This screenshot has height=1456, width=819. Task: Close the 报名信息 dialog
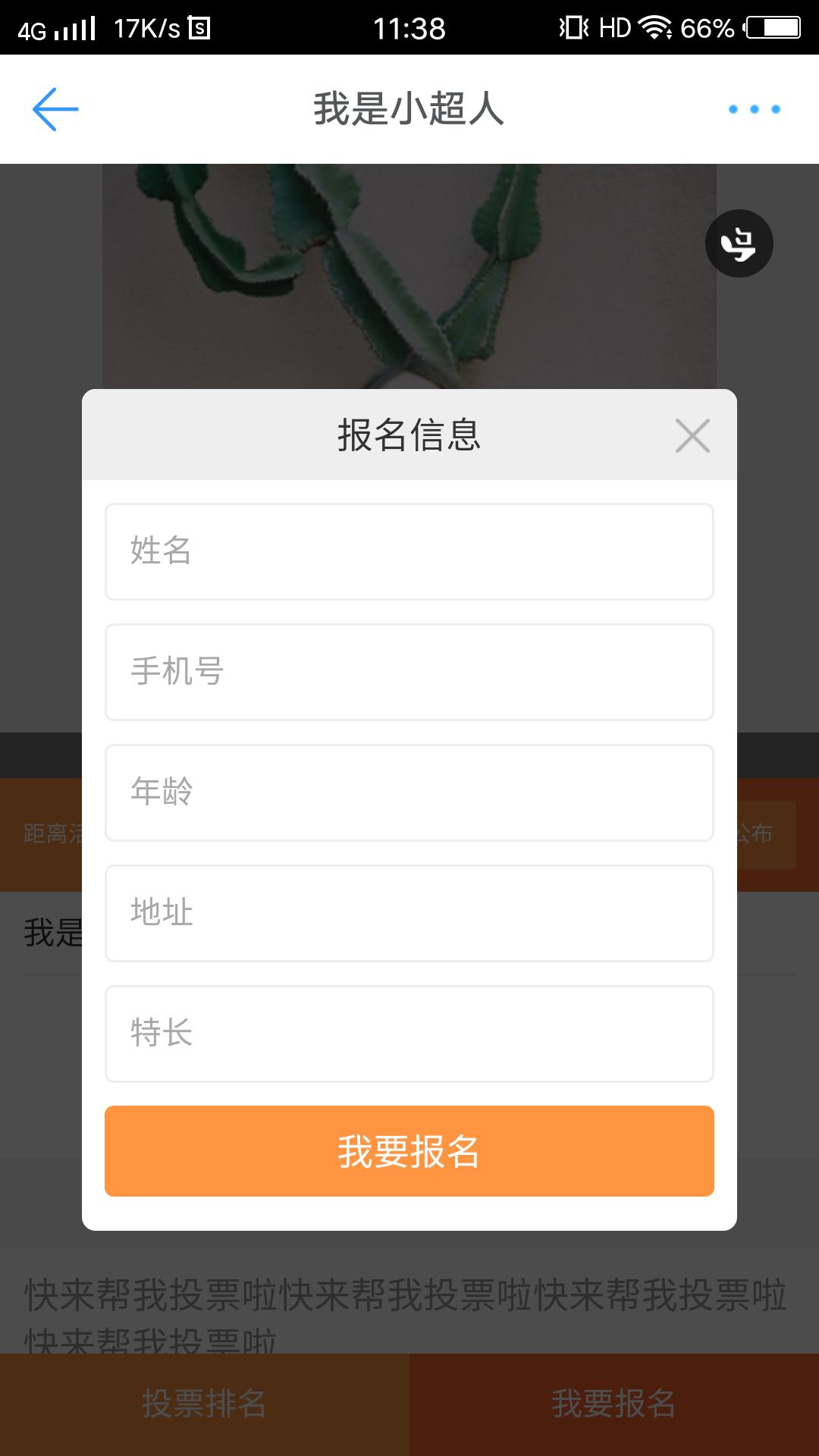click(692, 436)
